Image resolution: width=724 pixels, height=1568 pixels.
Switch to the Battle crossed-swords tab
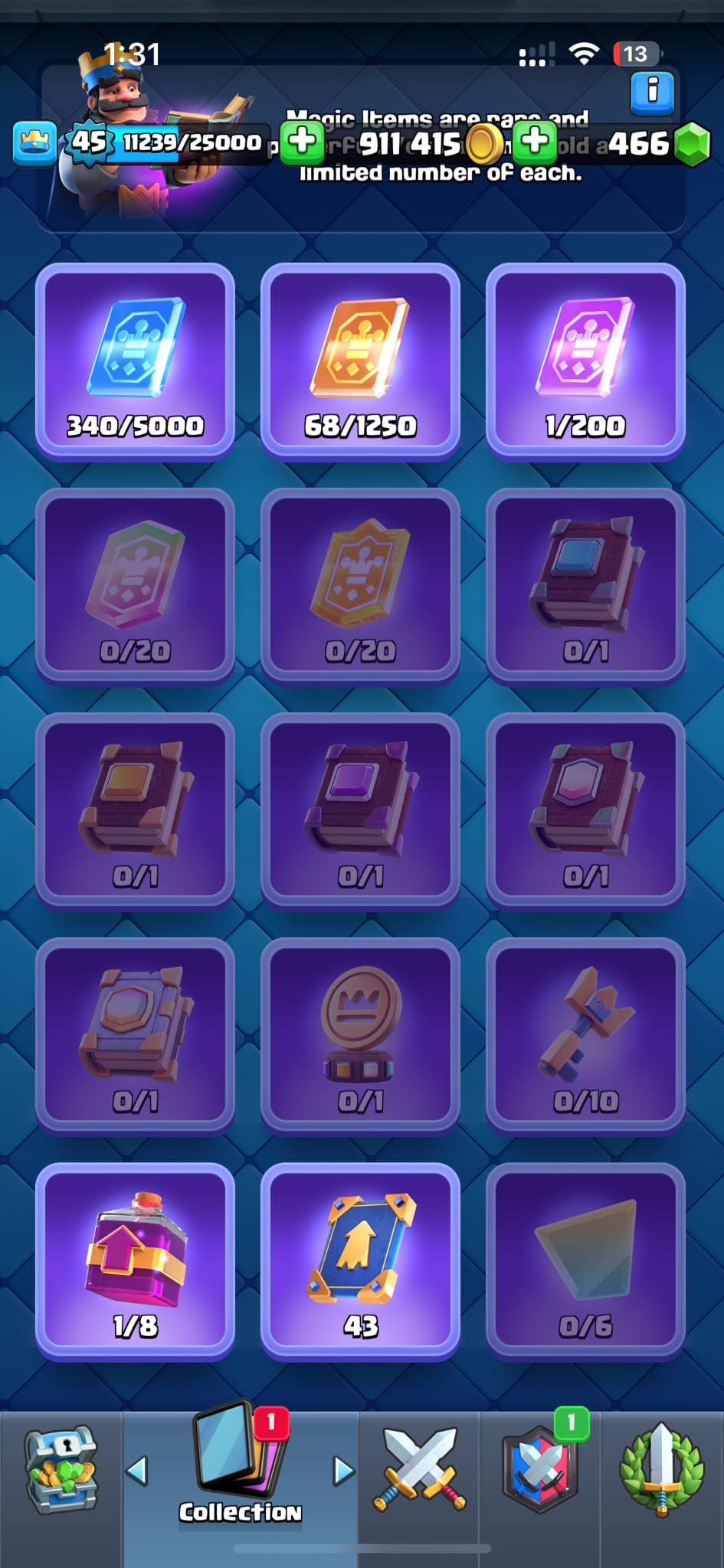click(x=419, y=1470)
